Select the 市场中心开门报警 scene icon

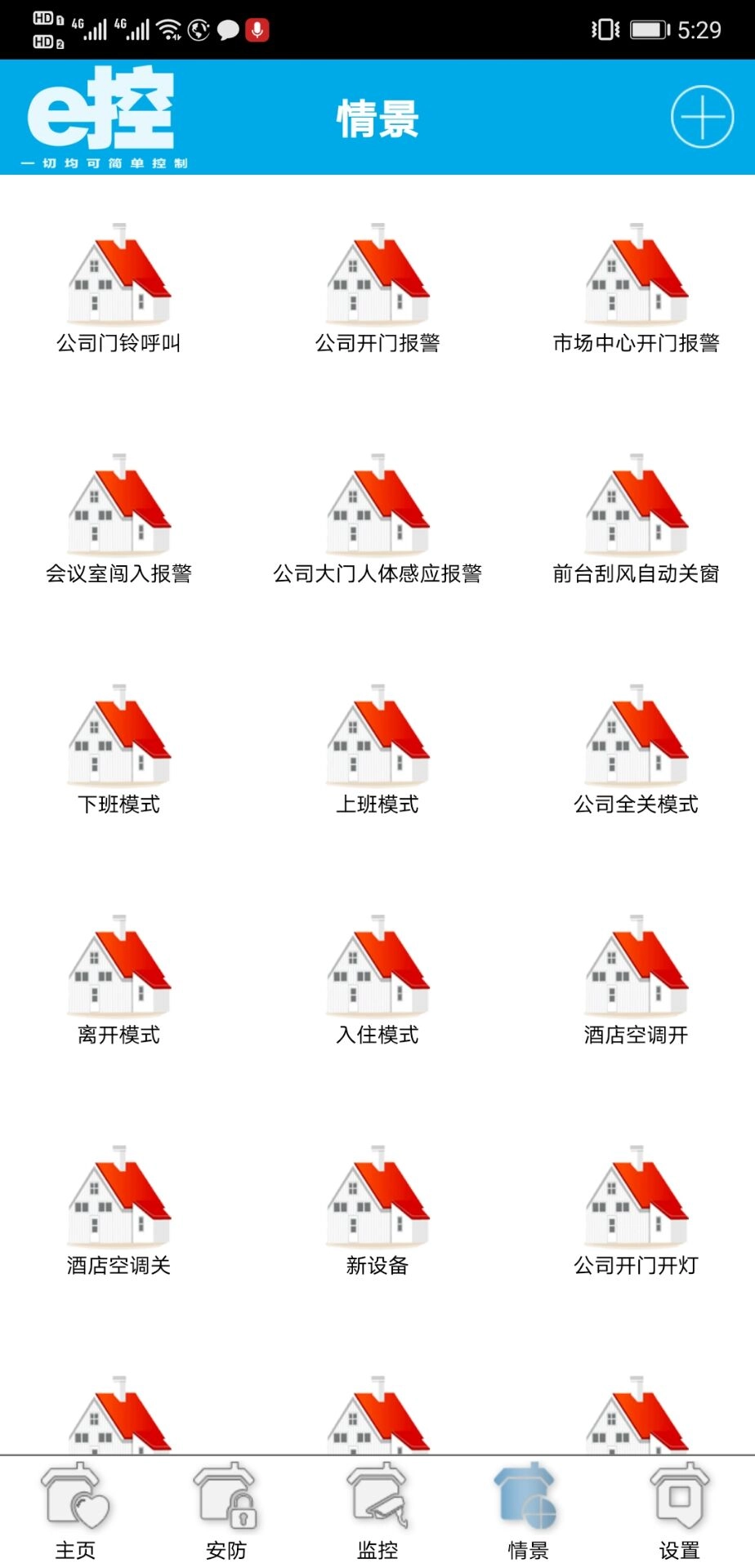point(636,286)
